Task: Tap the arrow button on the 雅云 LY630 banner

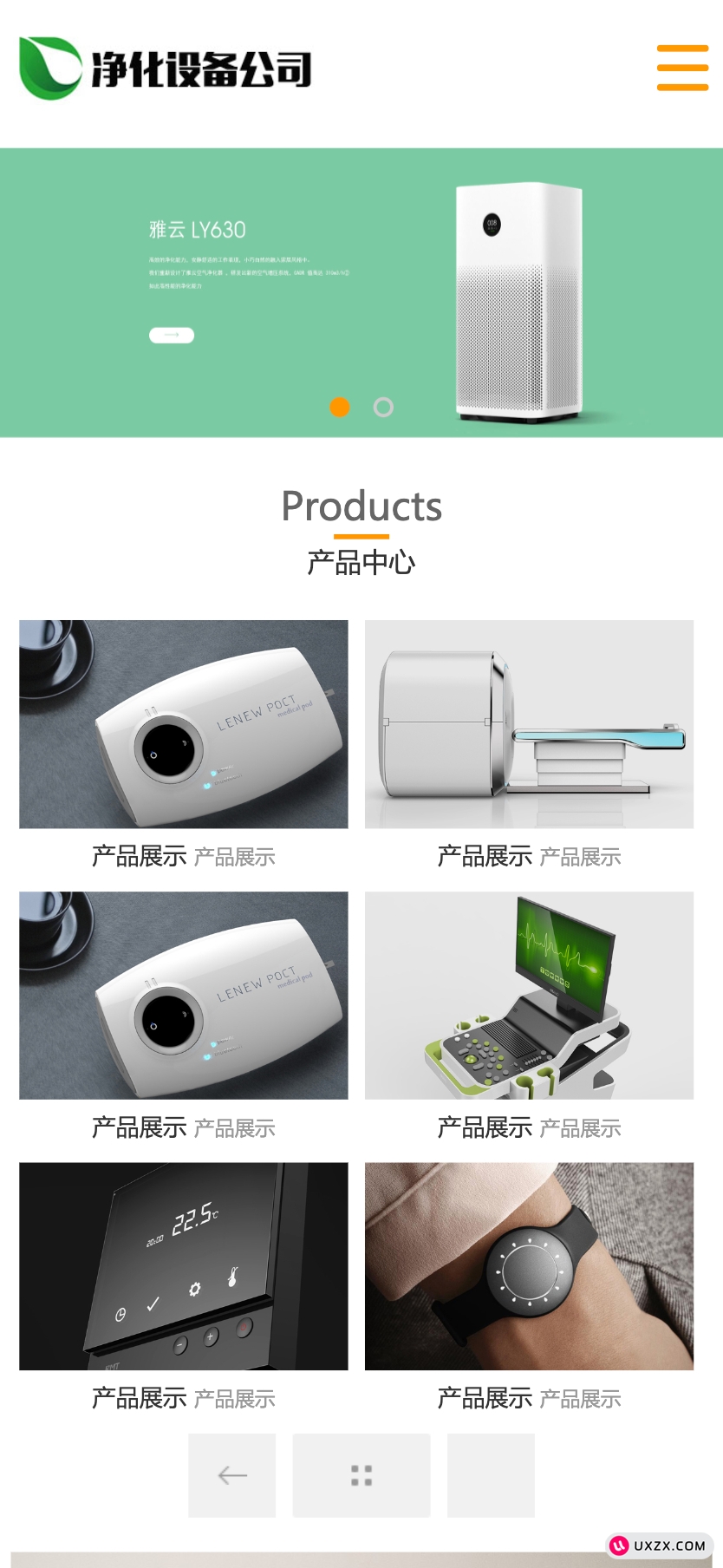Action: [x=172, y=335]
